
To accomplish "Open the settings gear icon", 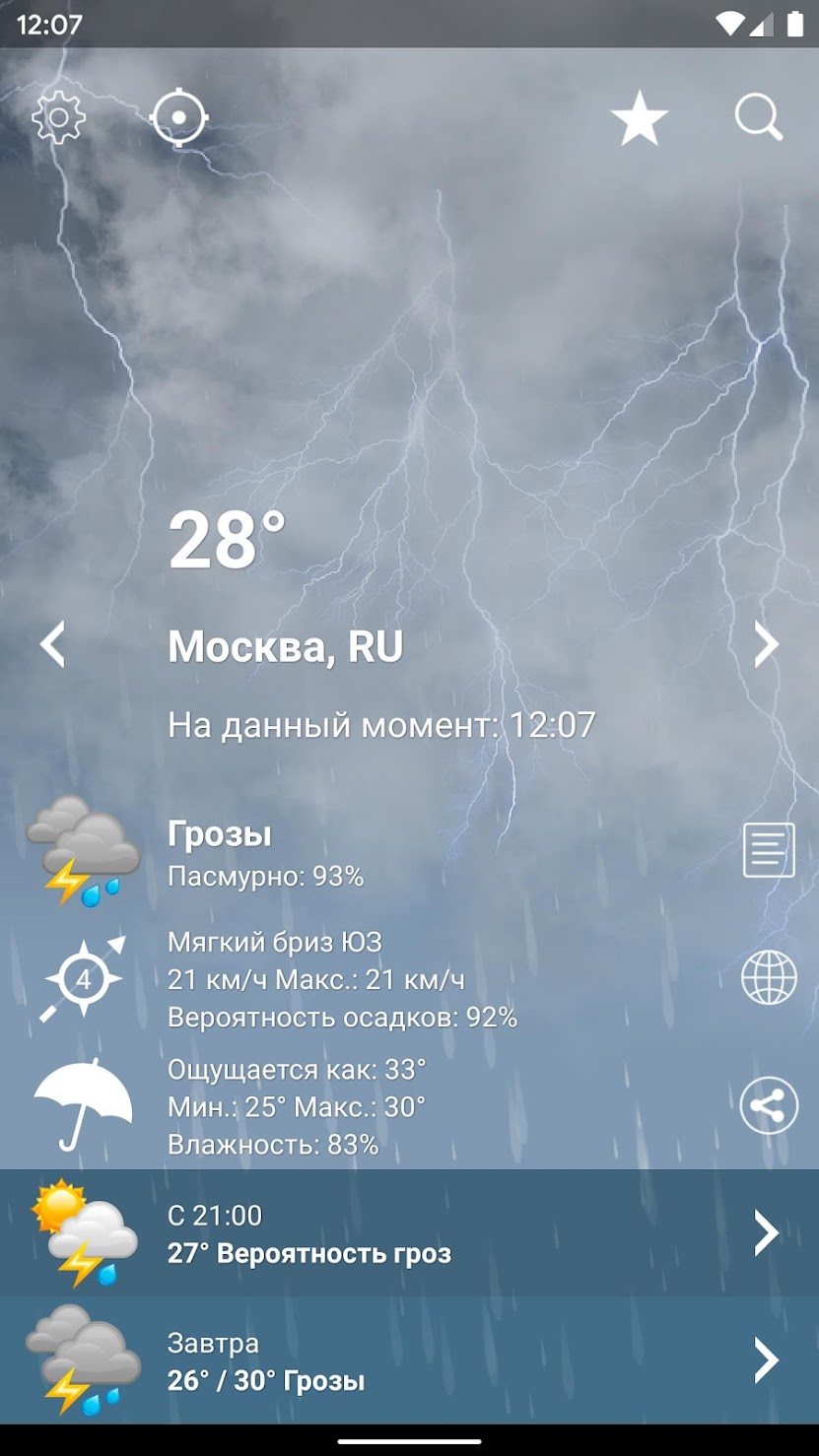I will 59,118.
